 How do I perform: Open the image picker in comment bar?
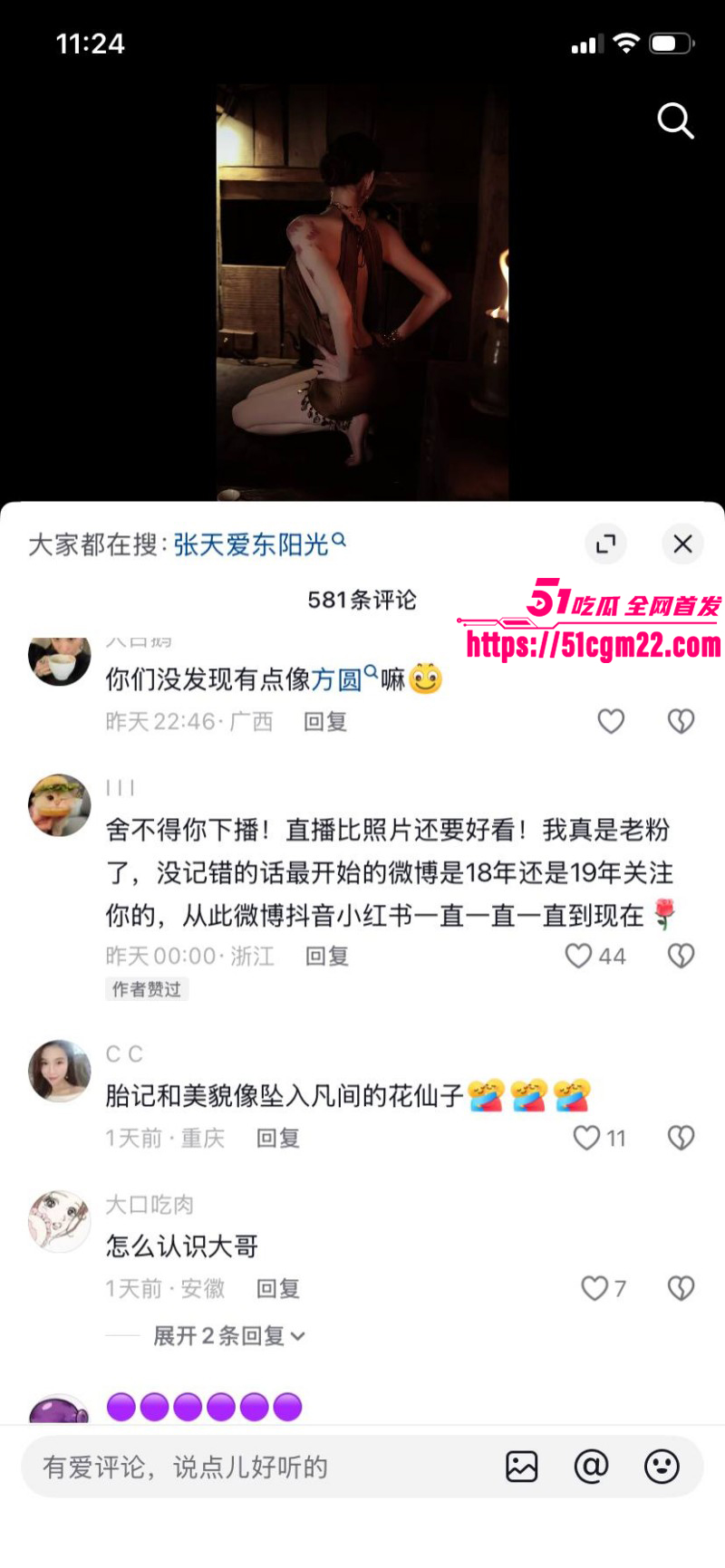[x=521, y=1467]
